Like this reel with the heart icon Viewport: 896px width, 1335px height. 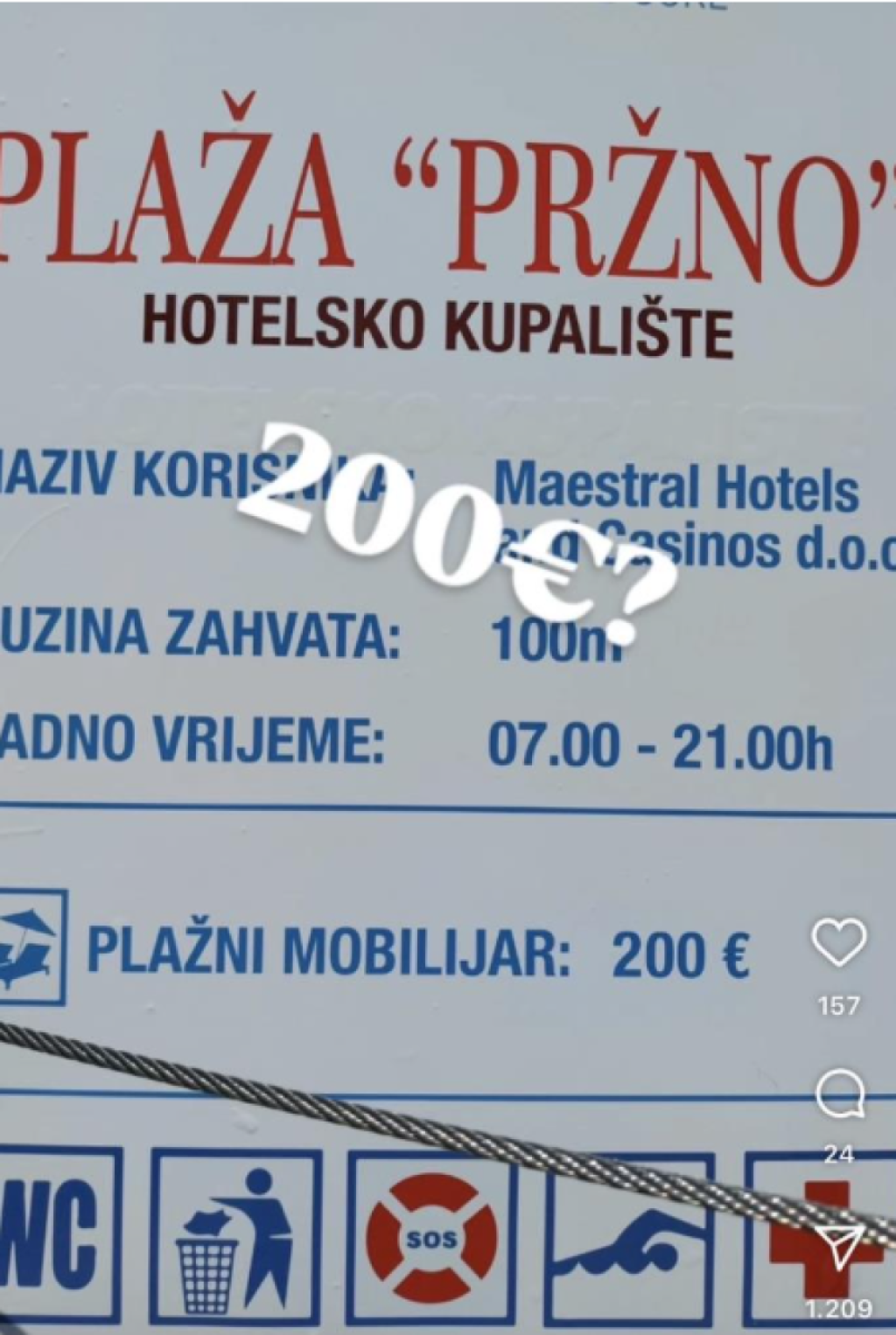(x=838, y=942)
